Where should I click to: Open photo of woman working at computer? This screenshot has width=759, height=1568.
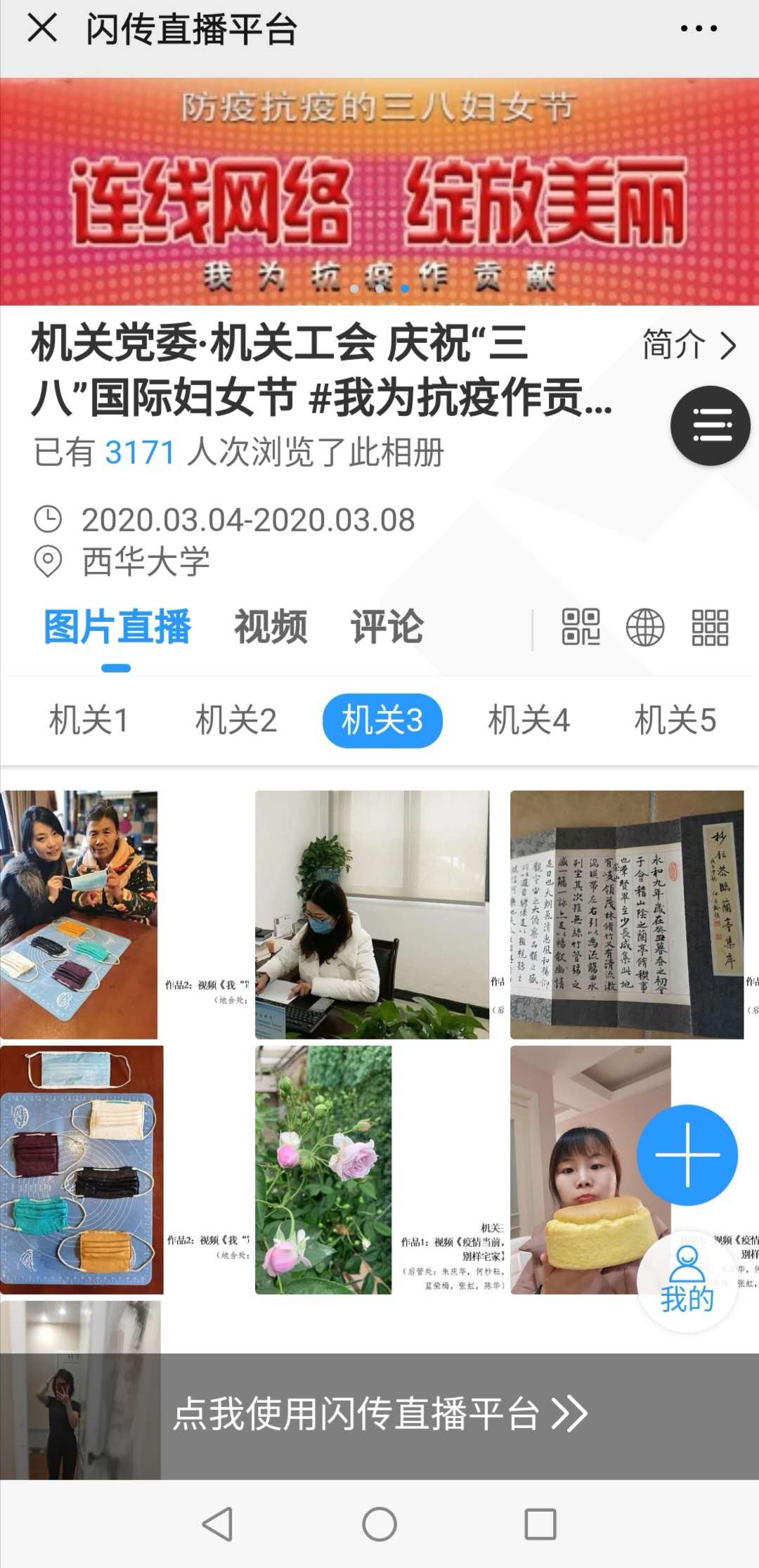click(x=372, y=914)
